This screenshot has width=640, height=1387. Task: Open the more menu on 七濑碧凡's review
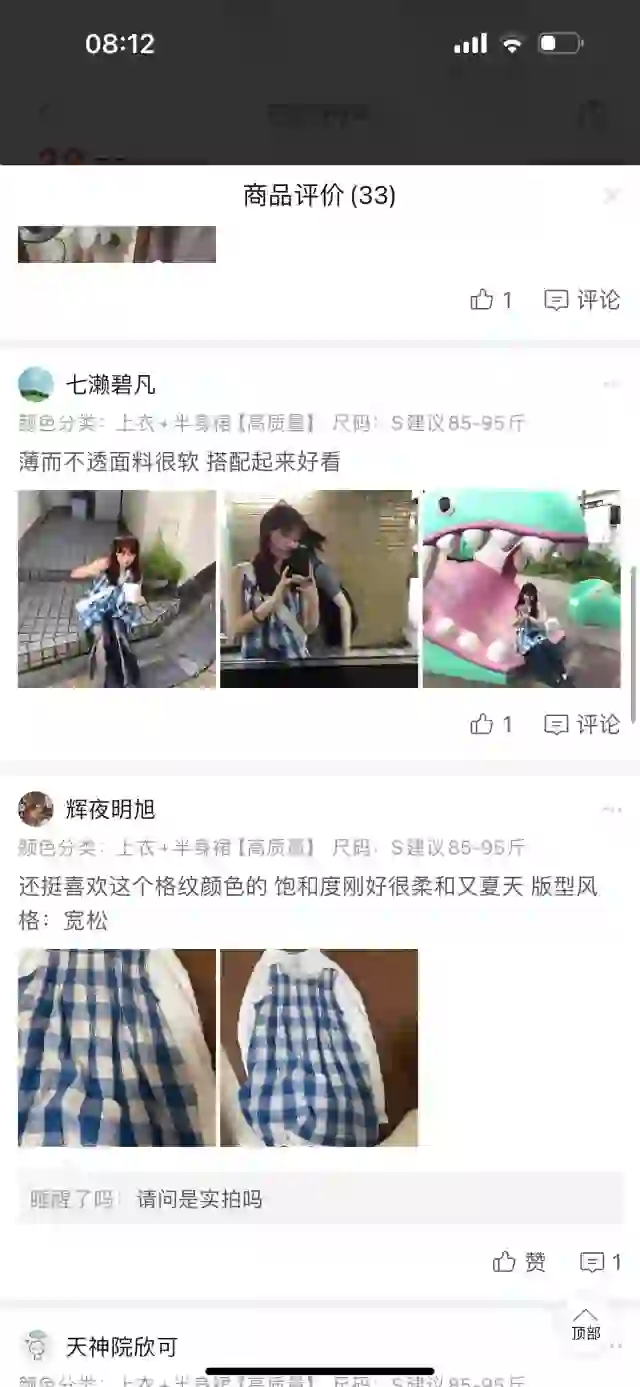(x=611, y=384)
